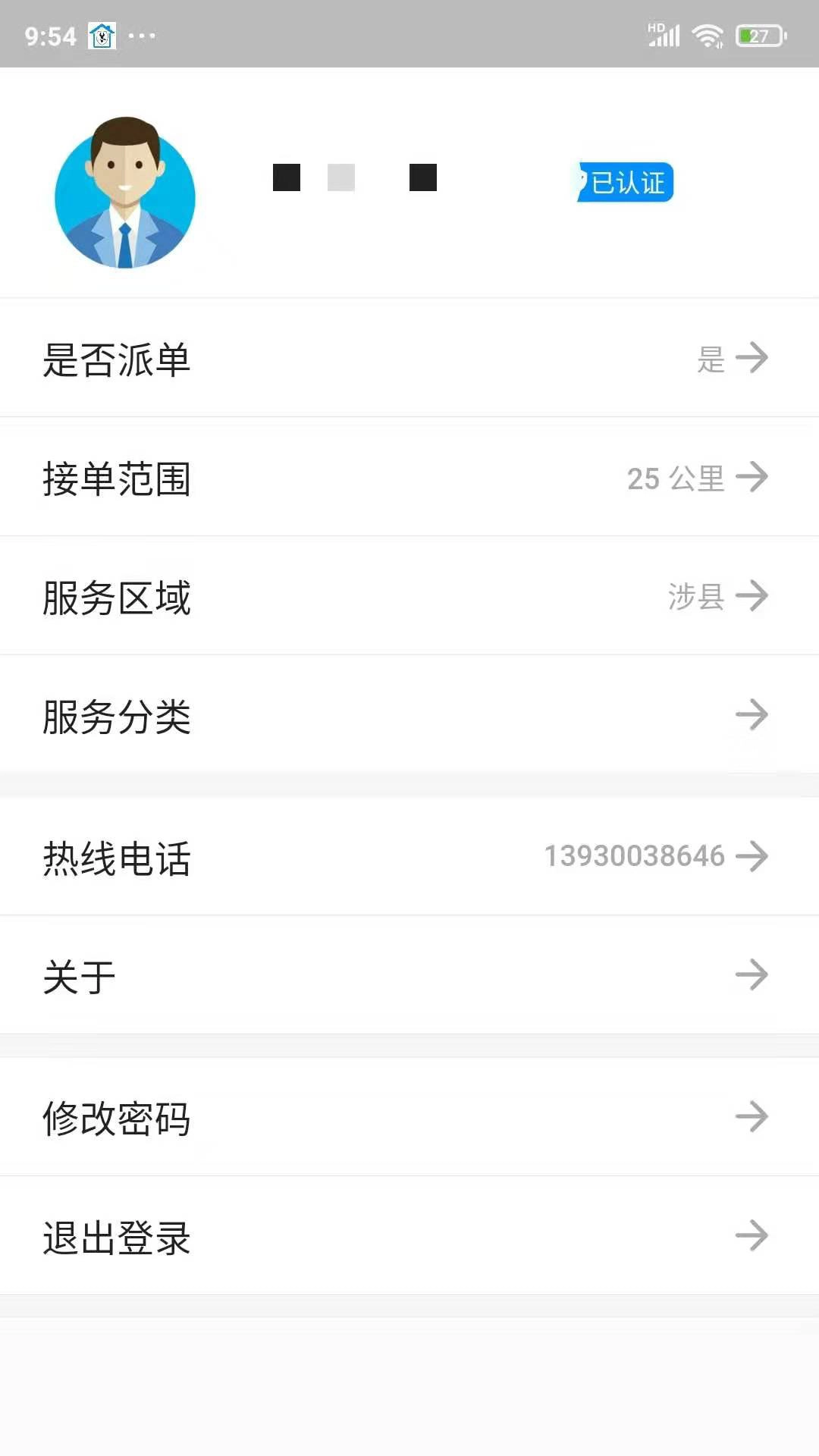Tap the 热线电话 row
819x1456 pixels.
click(x=409, y=857)
